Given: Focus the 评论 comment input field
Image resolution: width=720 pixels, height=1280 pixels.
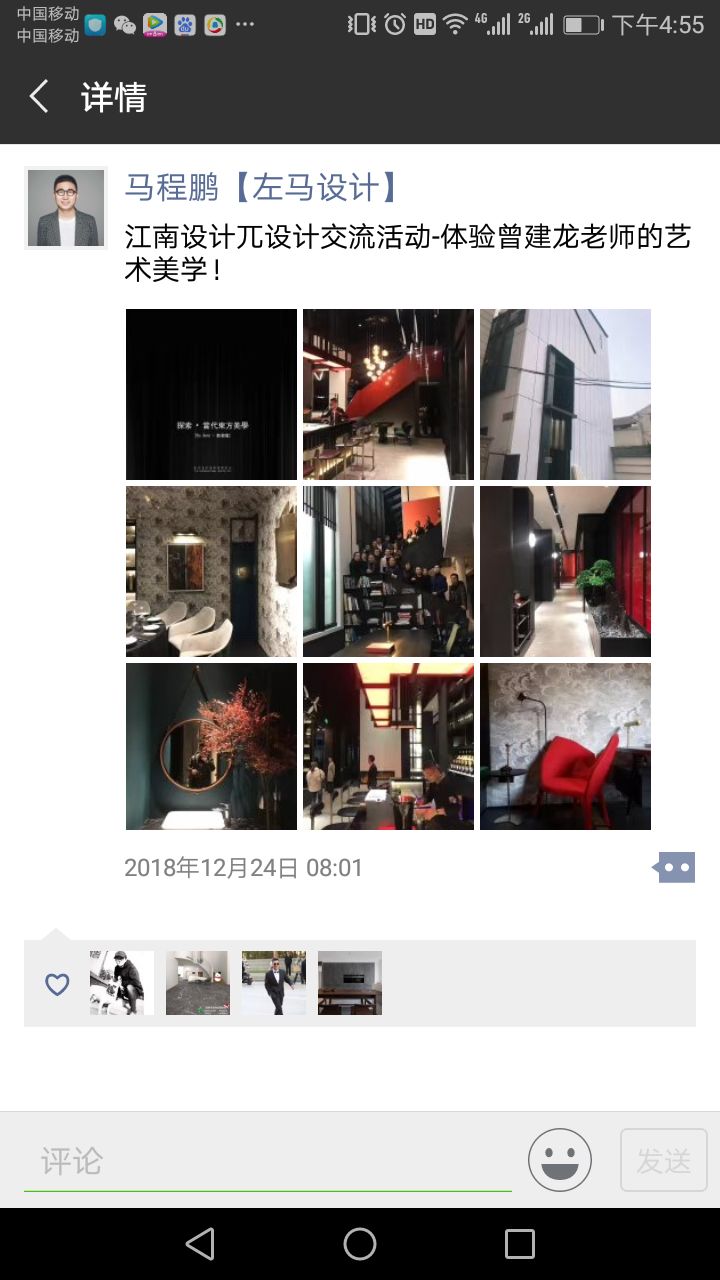Looking at the screenshot, I should pyautogui.click(x=267, y=1161).
